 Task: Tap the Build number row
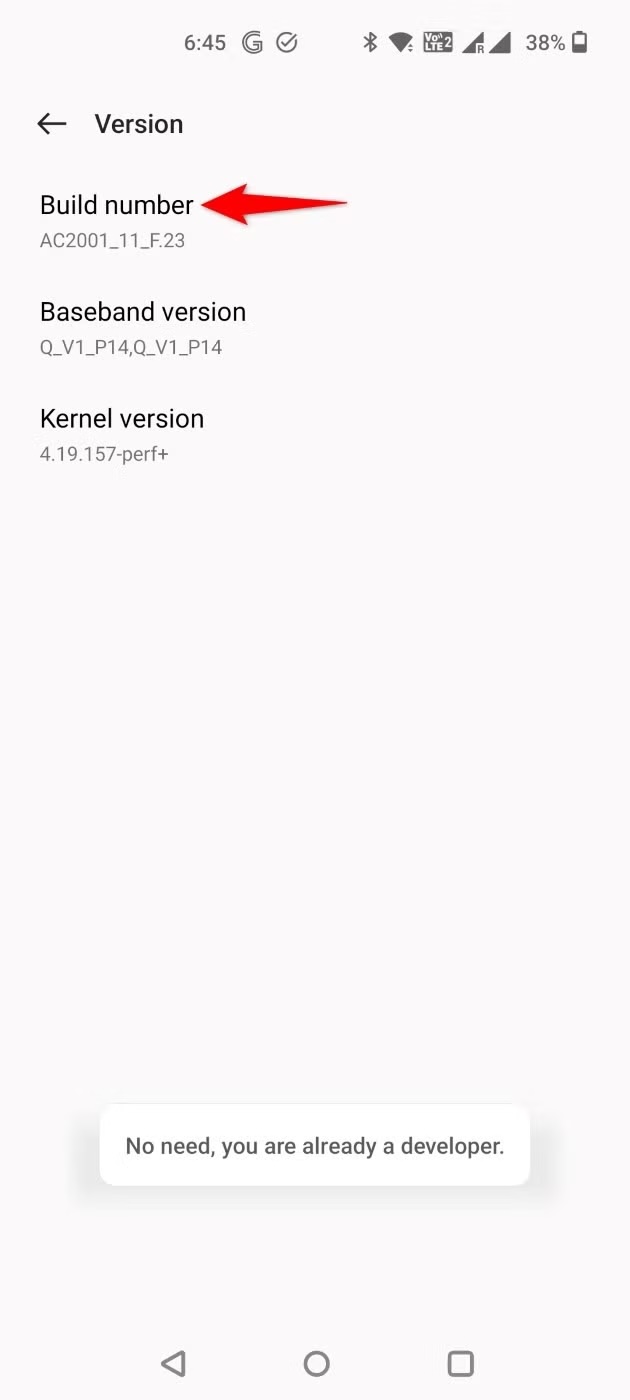[315, 221]
